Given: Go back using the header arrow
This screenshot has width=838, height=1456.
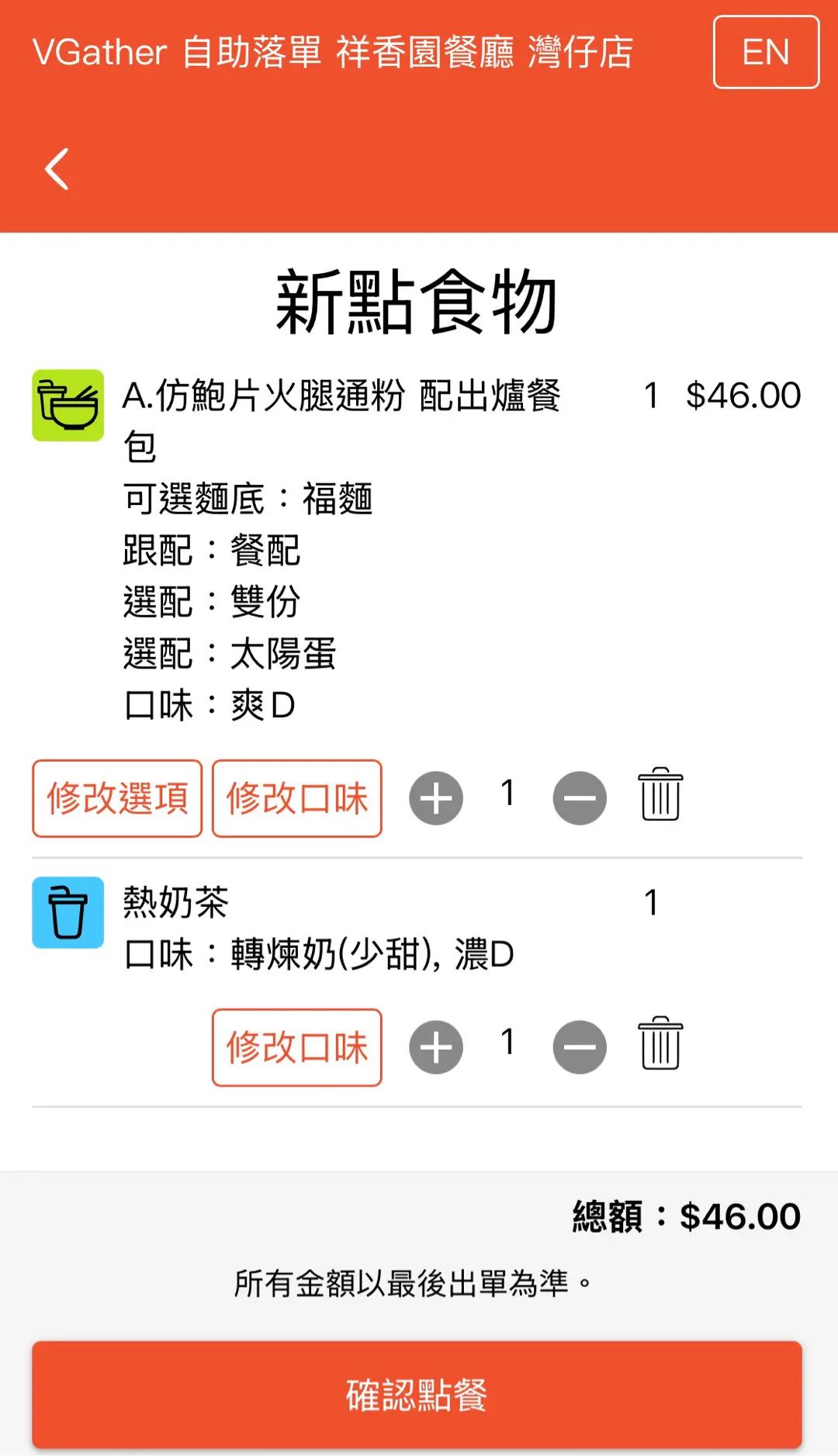Looking at the screenshot, I should [57, 169].
